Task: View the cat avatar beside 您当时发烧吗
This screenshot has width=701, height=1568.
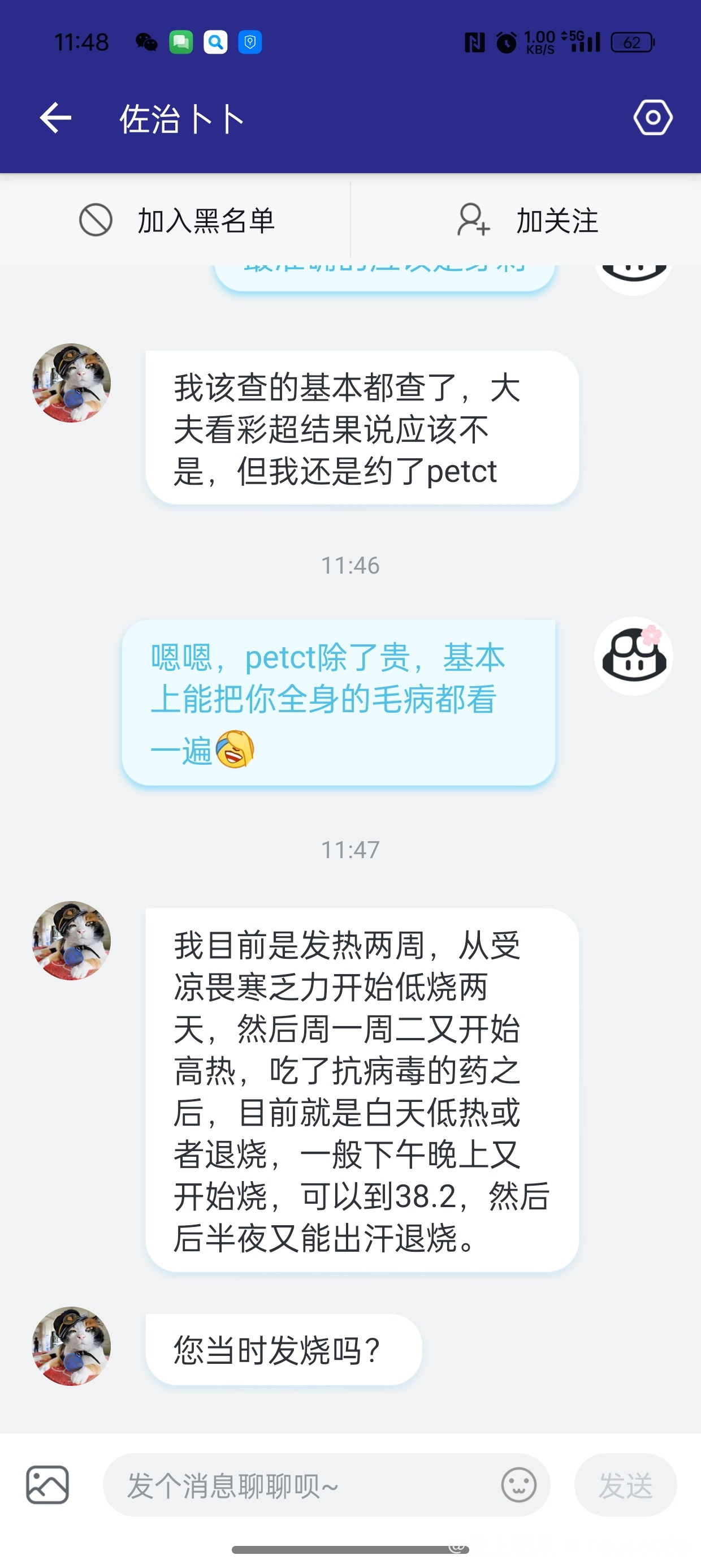Action: click(71, 1346)
